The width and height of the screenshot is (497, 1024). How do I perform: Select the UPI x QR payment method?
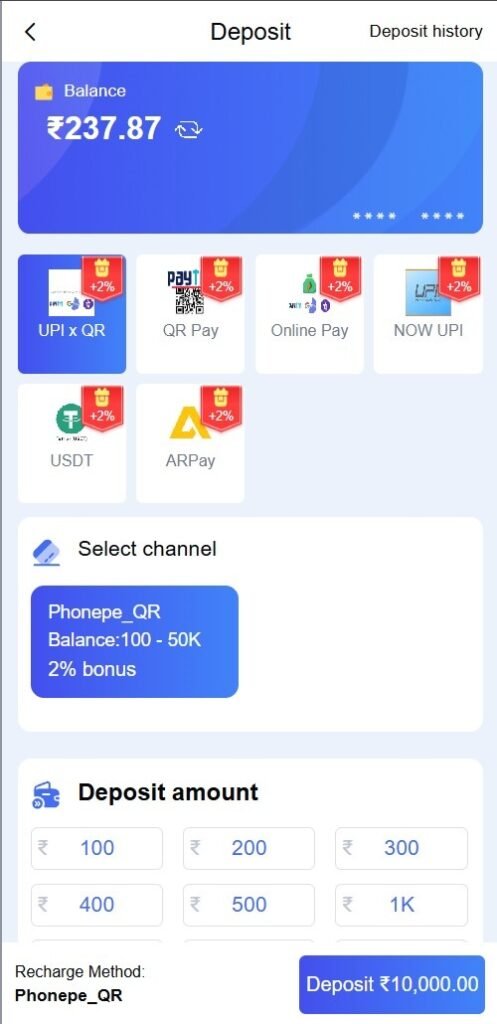click(72, 314)
